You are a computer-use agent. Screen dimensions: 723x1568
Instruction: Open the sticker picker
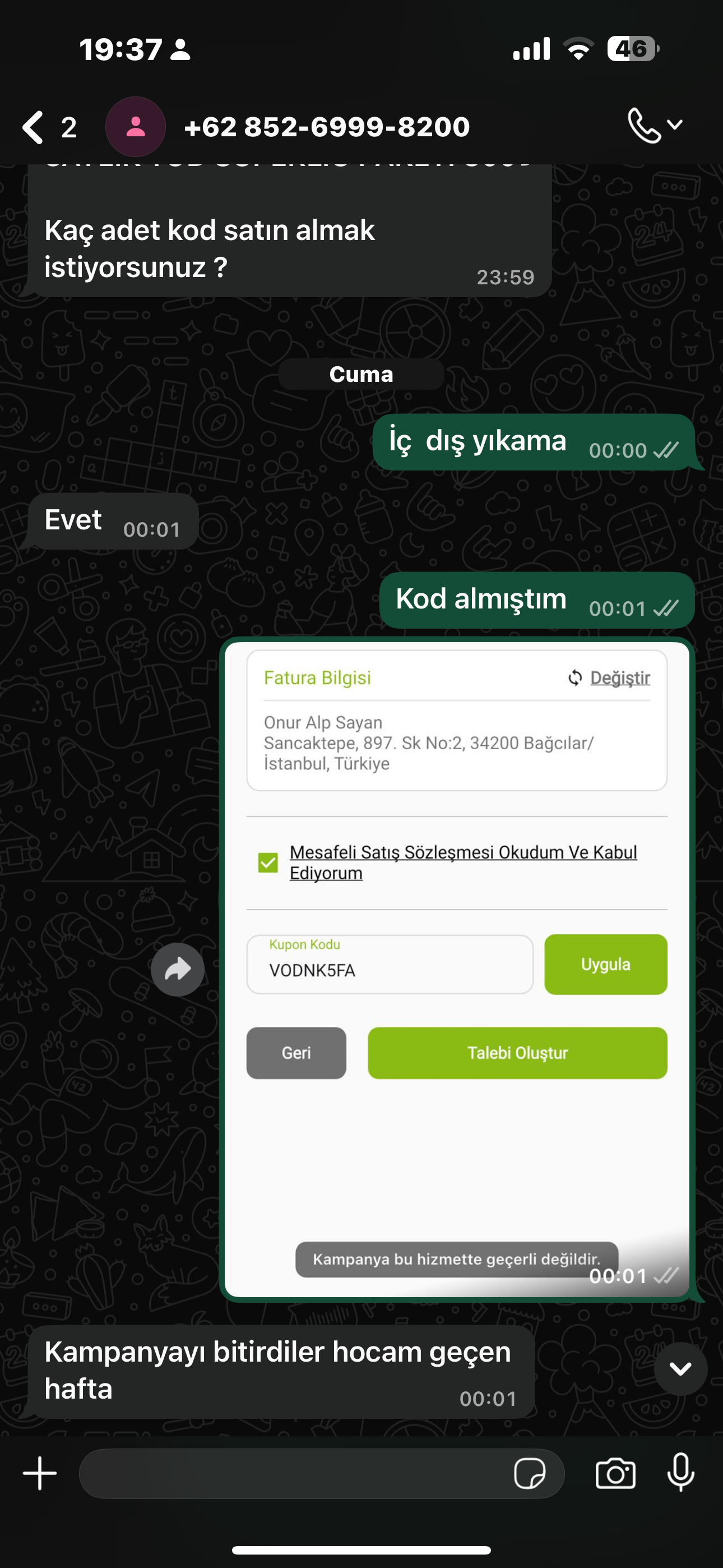coord(530,1474)
